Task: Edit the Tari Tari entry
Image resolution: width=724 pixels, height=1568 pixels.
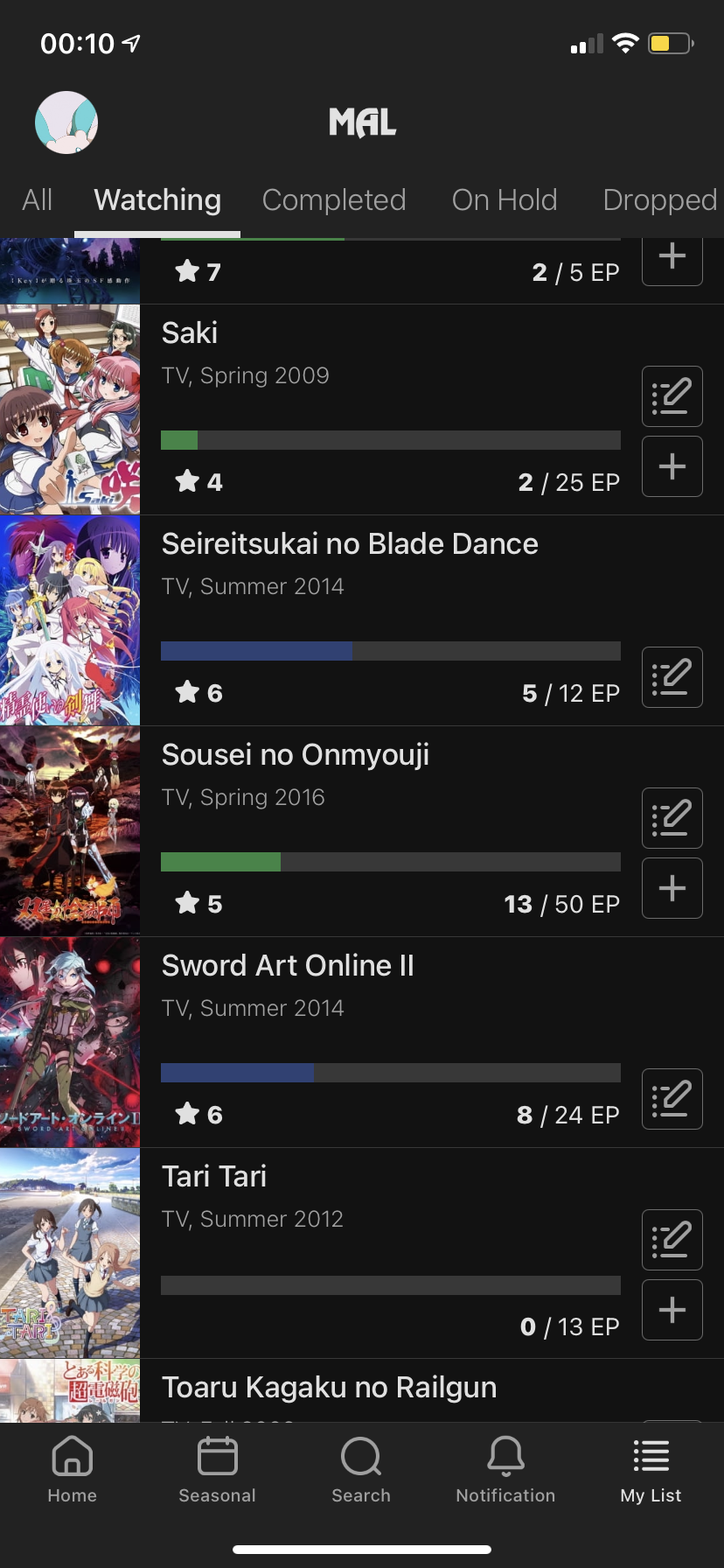Action: 672,1240
